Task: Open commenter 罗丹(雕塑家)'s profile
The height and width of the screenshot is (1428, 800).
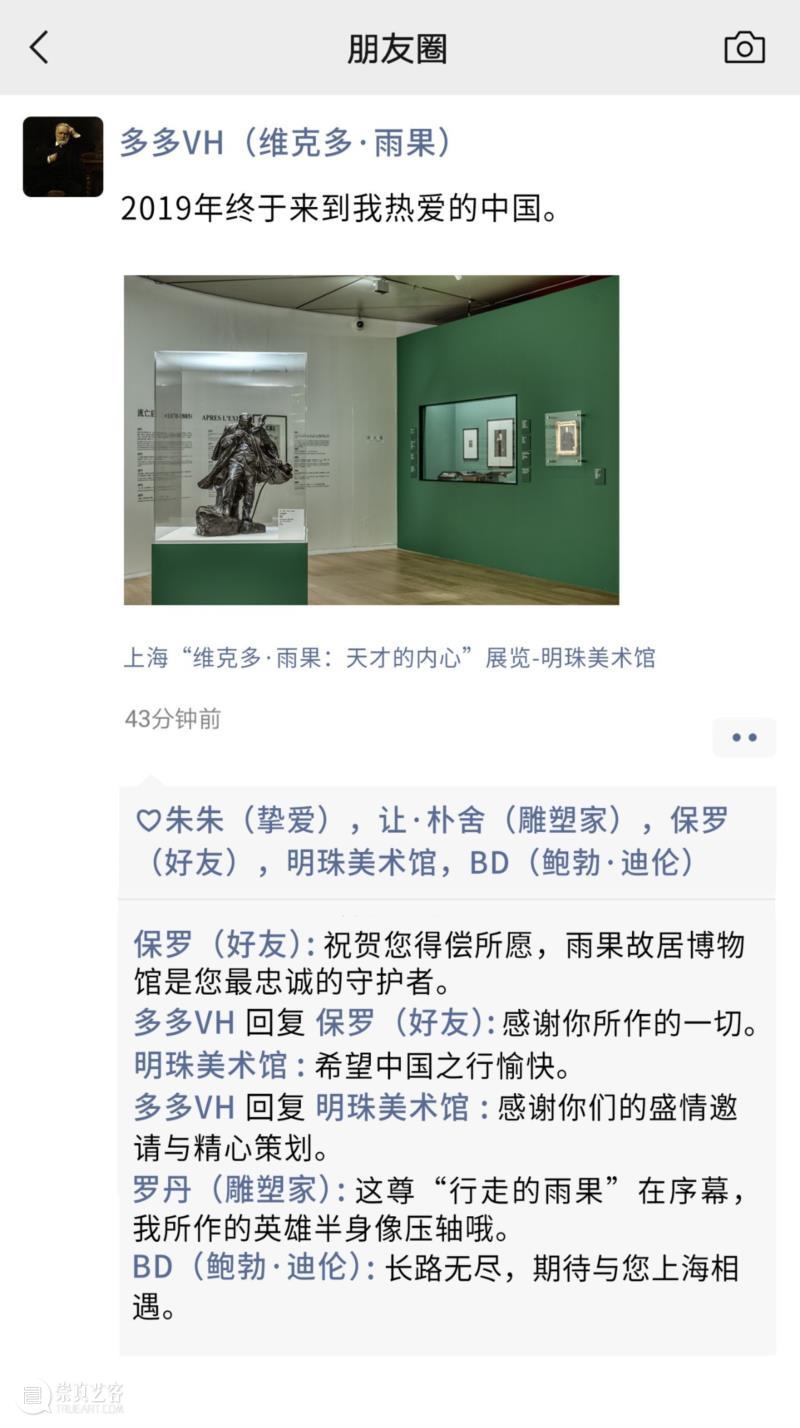Action: point(232,1190)
